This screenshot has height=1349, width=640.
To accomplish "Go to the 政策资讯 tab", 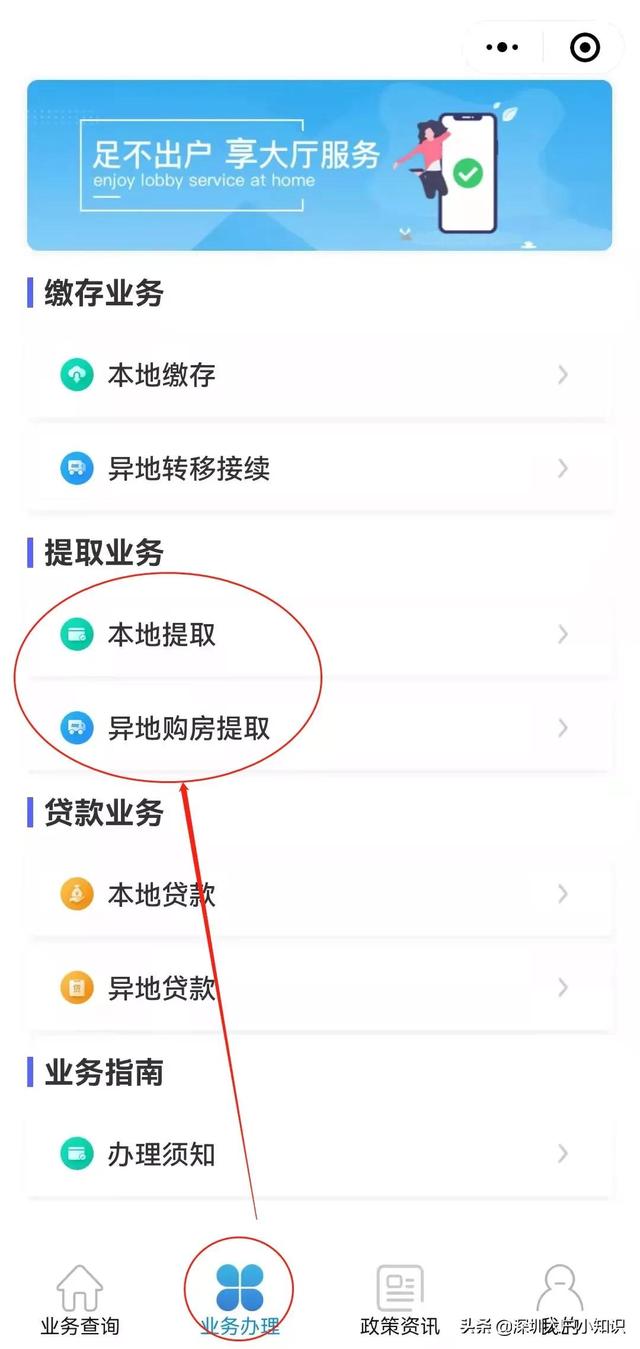I will [x=400, y=1299].
